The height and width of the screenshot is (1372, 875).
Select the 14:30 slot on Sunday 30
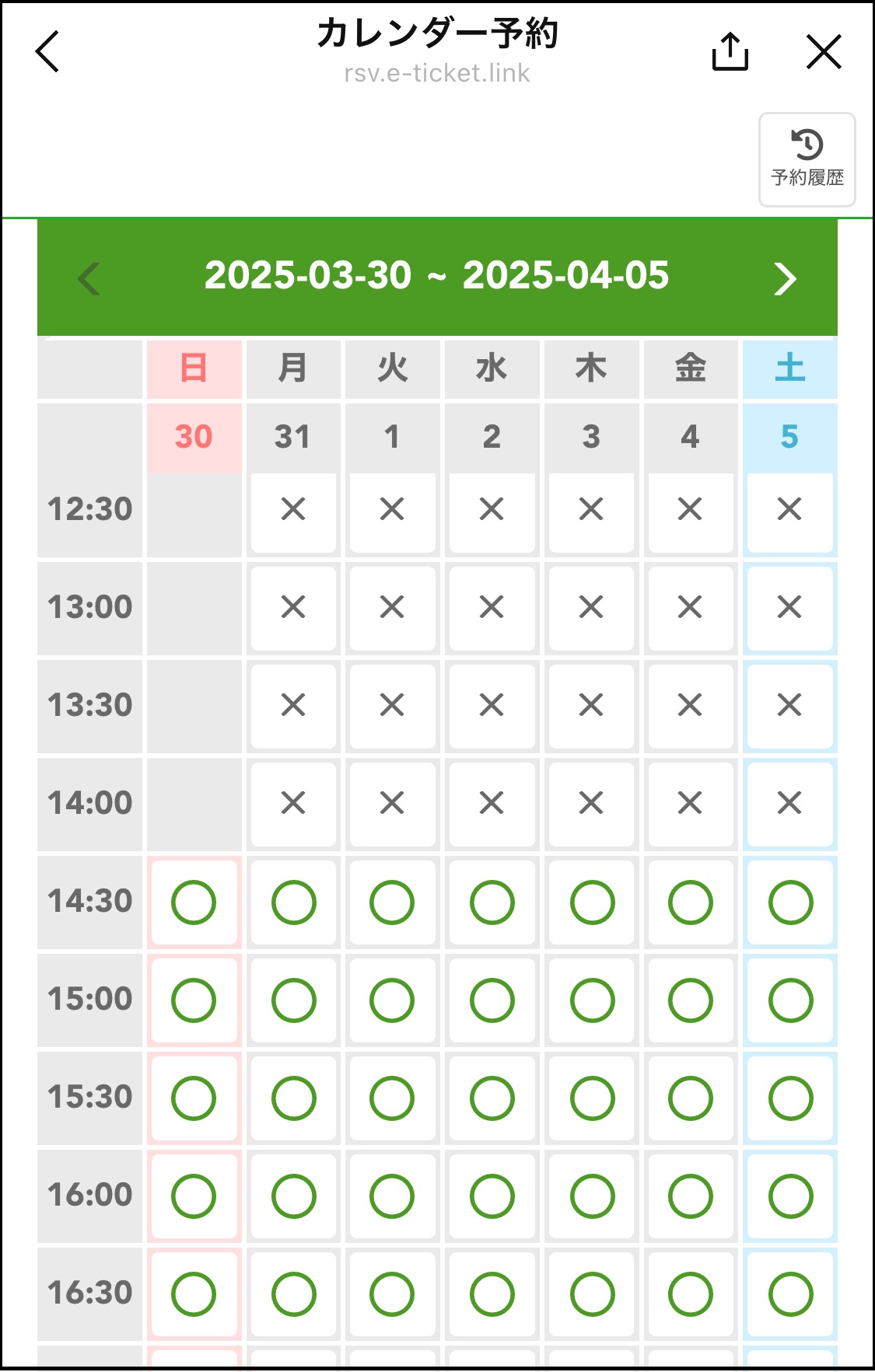pyautogui.click(x=194, y=902)
